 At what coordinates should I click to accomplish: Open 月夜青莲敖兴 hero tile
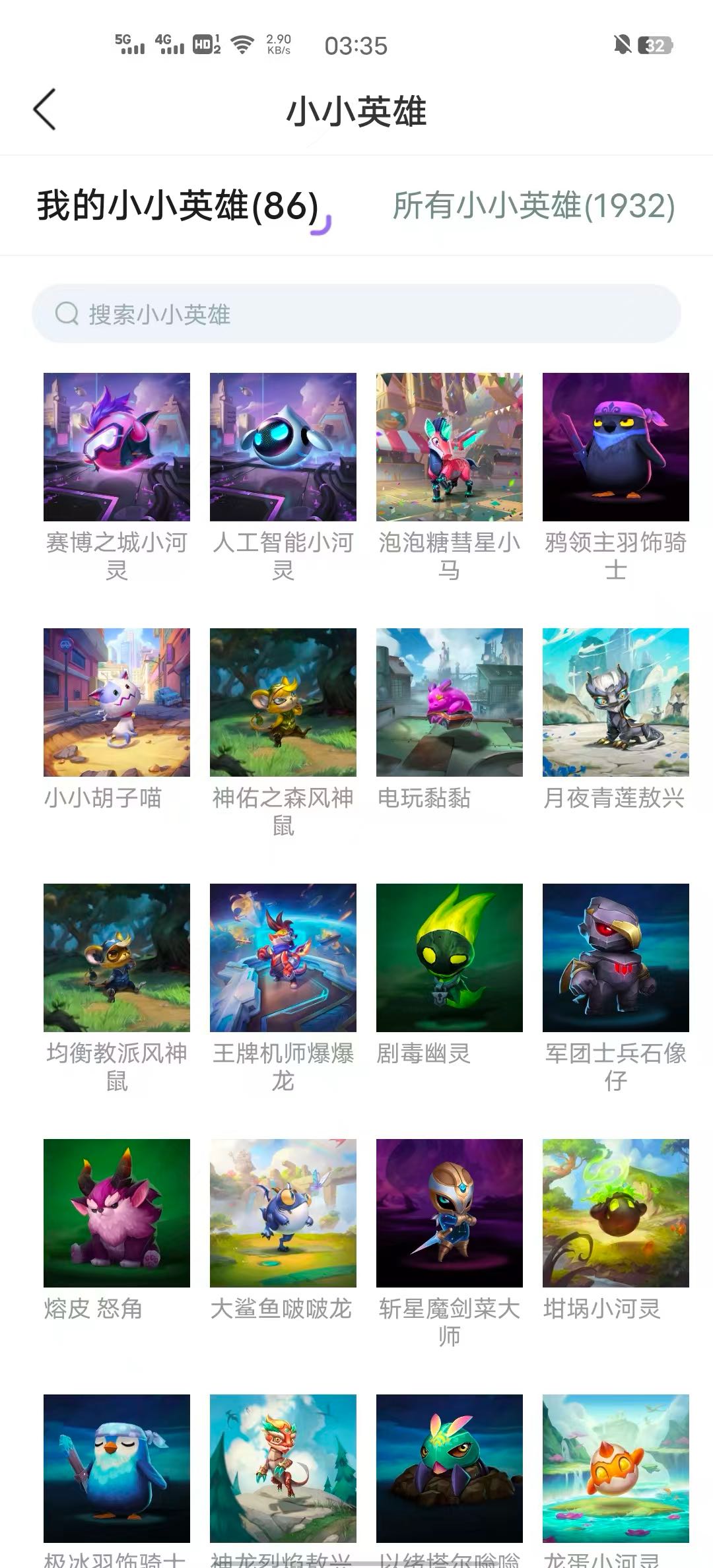pyautogui.click(x=616, y=702)
